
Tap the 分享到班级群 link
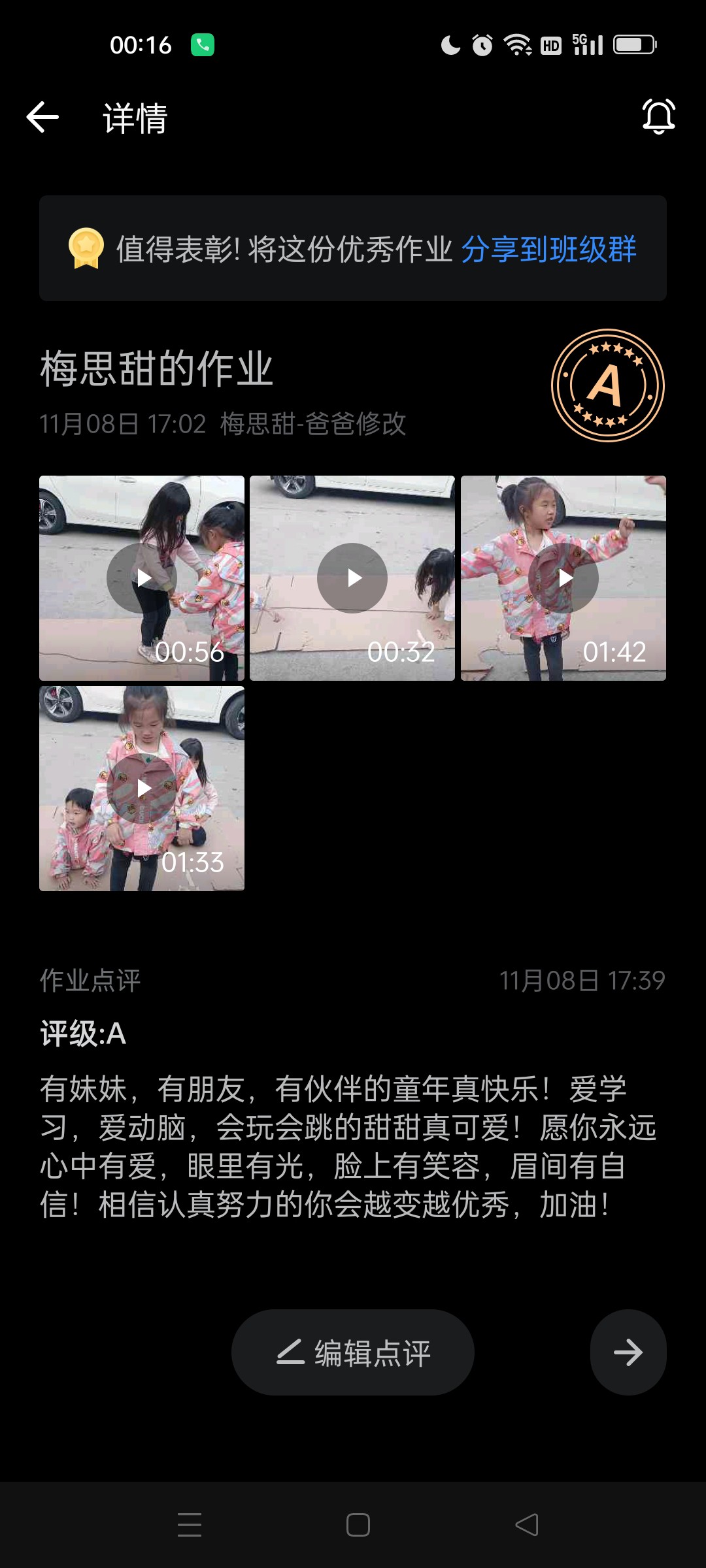[548, 249]
